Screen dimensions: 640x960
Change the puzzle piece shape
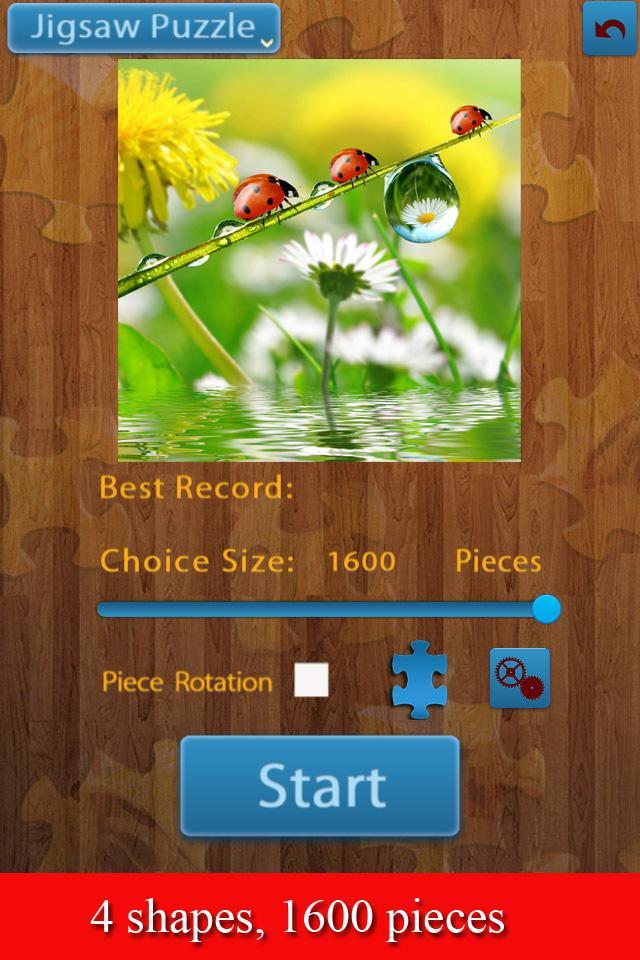click(x=419, y=679)
